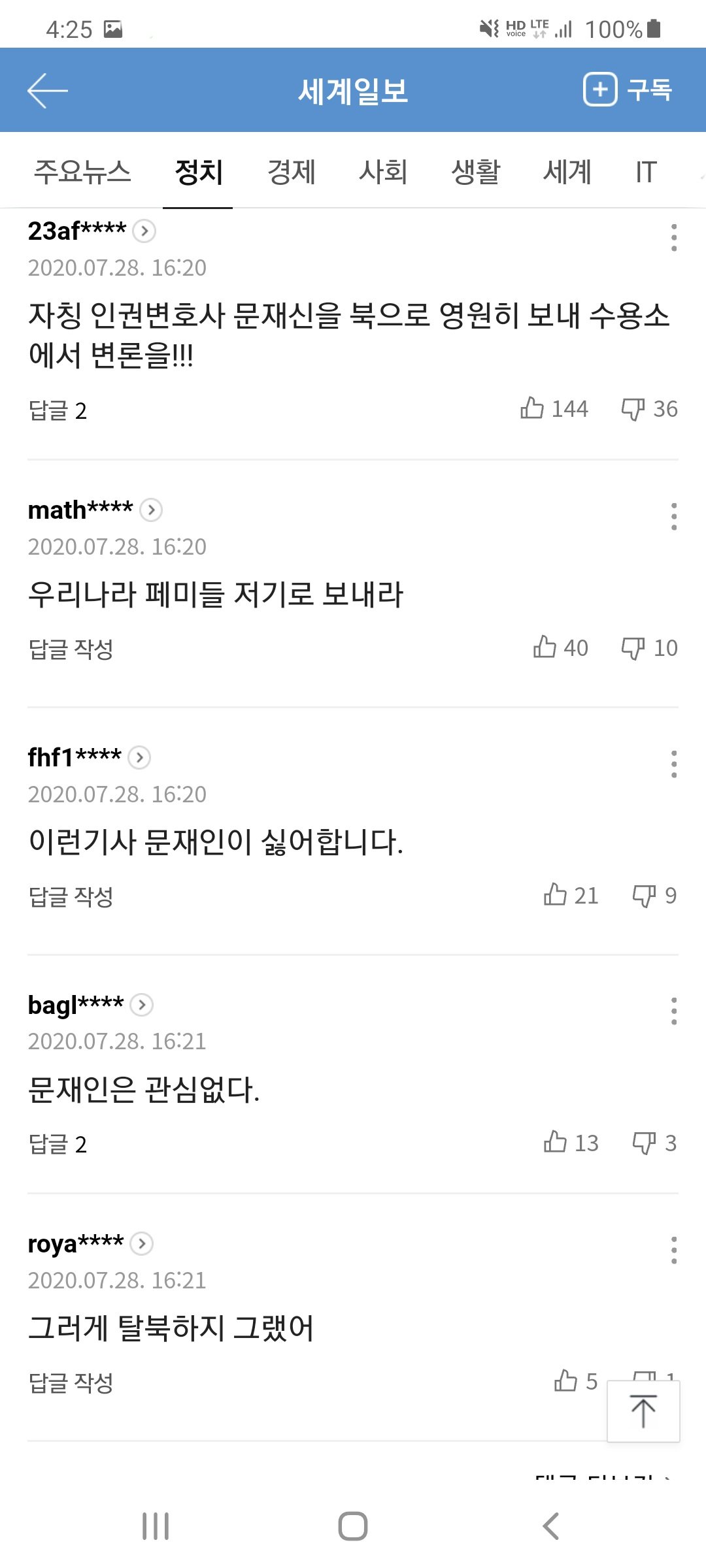Open the IT tab
Screen dimensions: 706x1568
pos(646,172)
